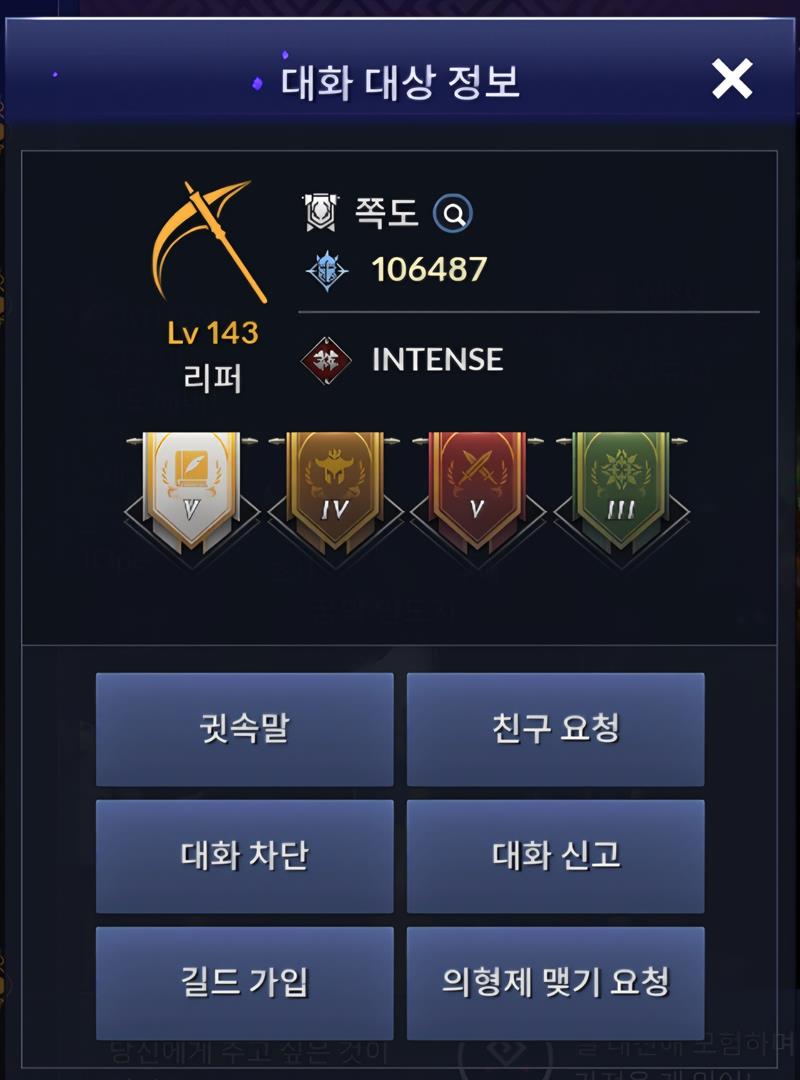The image size is (800, 1080).
Task: Tap 의형제 맺기 요청 button
Action: 555,982
